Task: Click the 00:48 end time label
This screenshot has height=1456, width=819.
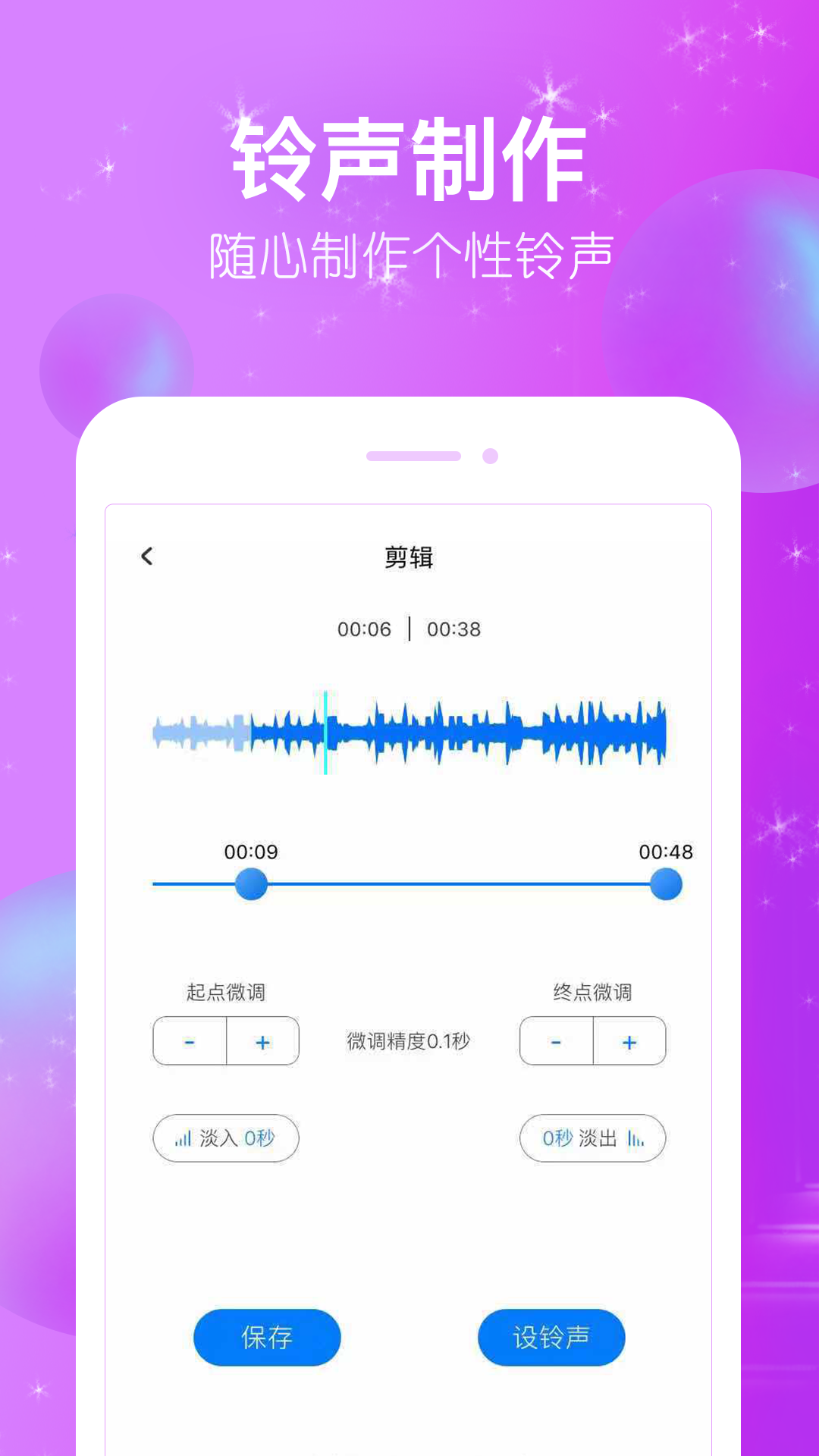Action: pyautogui.click(x=667, y=852)
